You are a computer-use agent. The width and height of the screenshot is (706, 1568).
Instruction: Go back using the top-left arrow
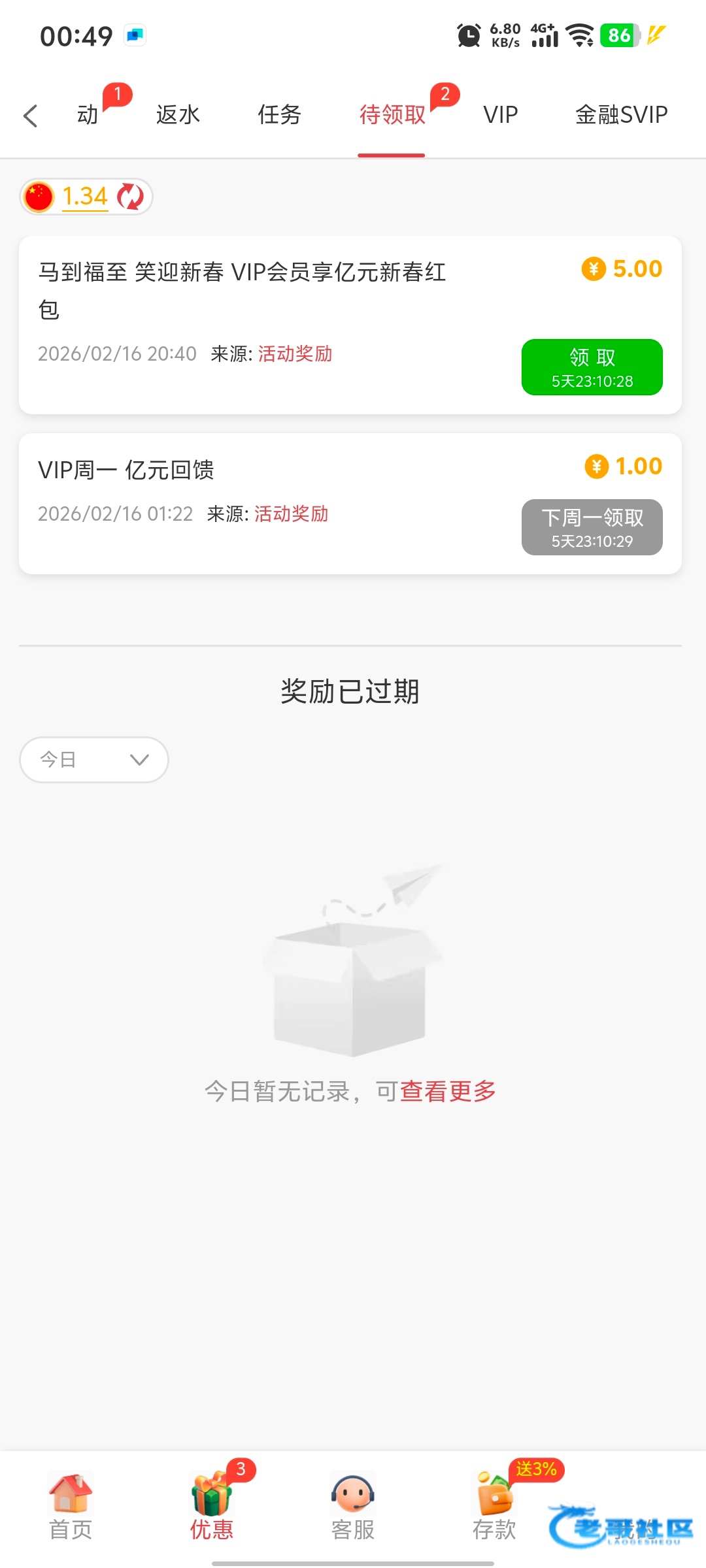[x=30, y=116]
